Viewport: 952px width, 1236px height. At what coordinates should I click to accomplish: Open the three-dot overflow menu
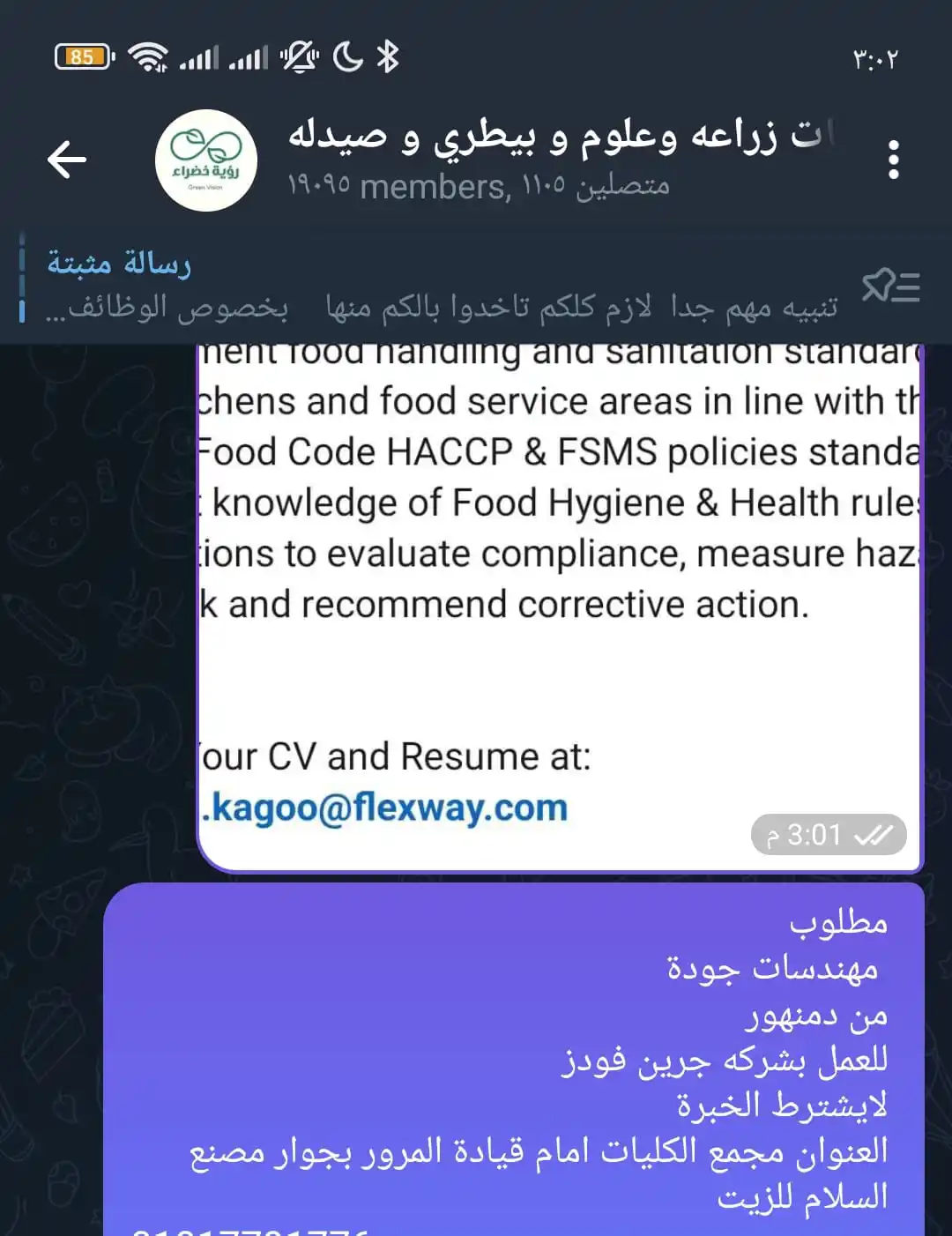[893, 160]
